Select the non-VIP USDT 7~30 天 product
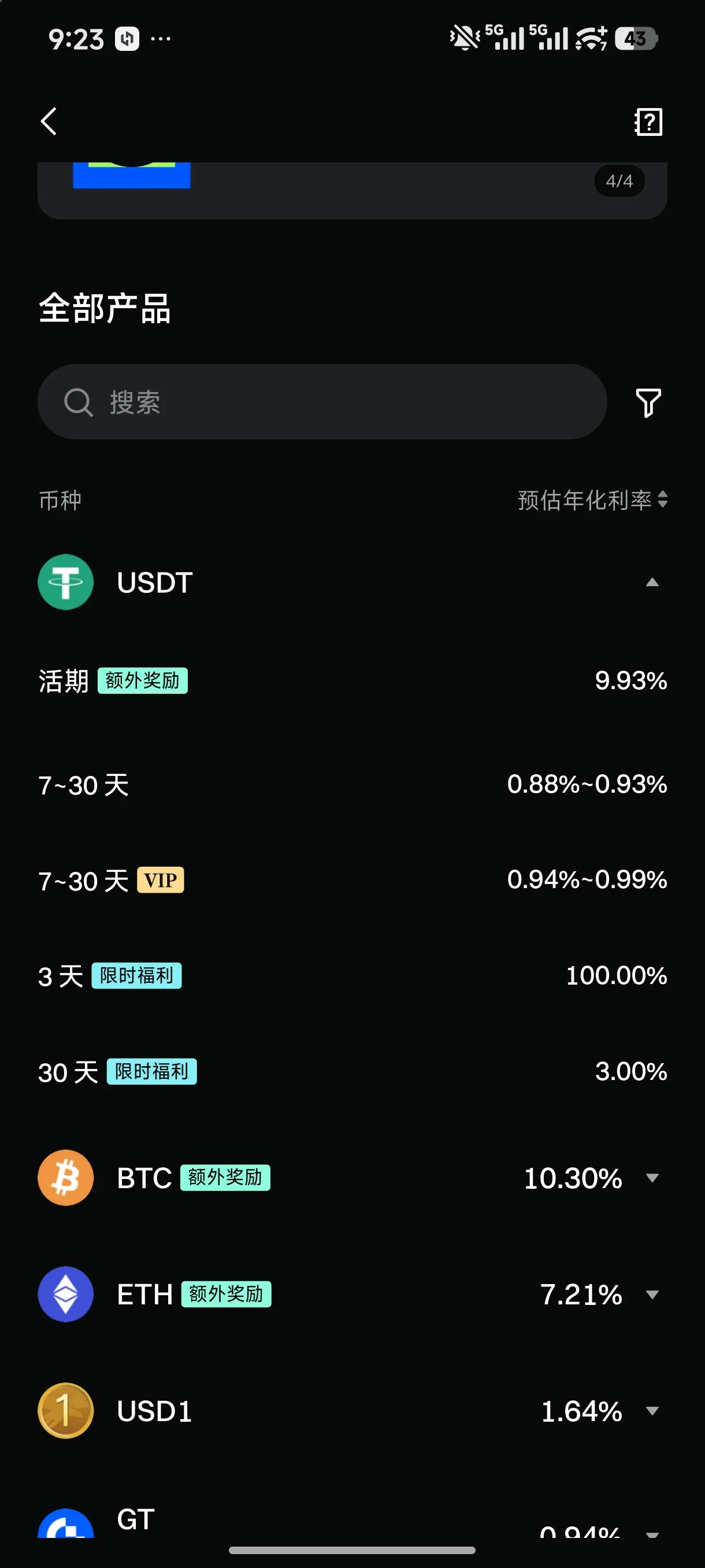The height and width of the screenshot is (1568, 705). (x=352, y=785)
